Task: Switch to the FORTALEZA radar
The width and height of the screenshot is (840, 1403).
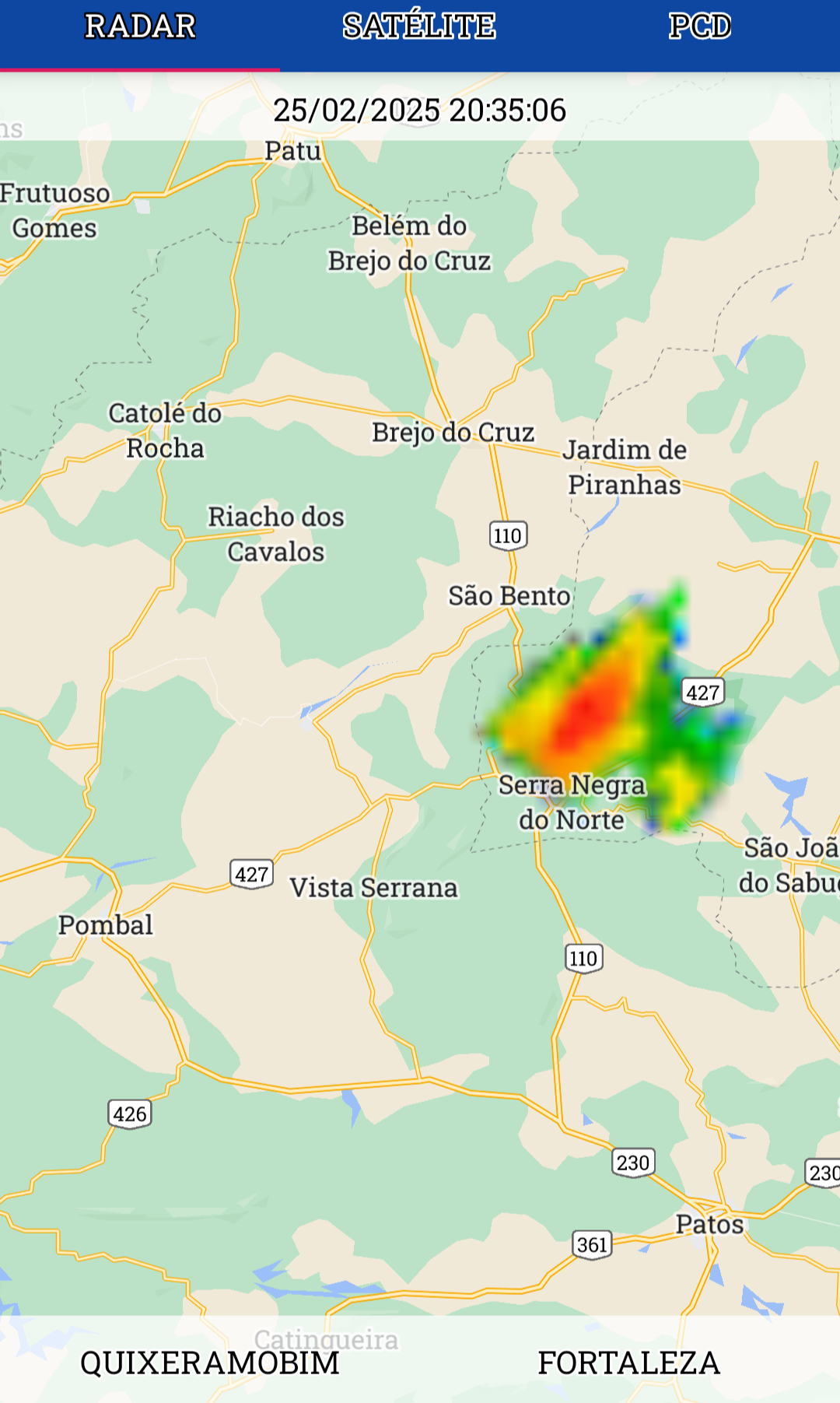Action: (x=629, y=1363)
